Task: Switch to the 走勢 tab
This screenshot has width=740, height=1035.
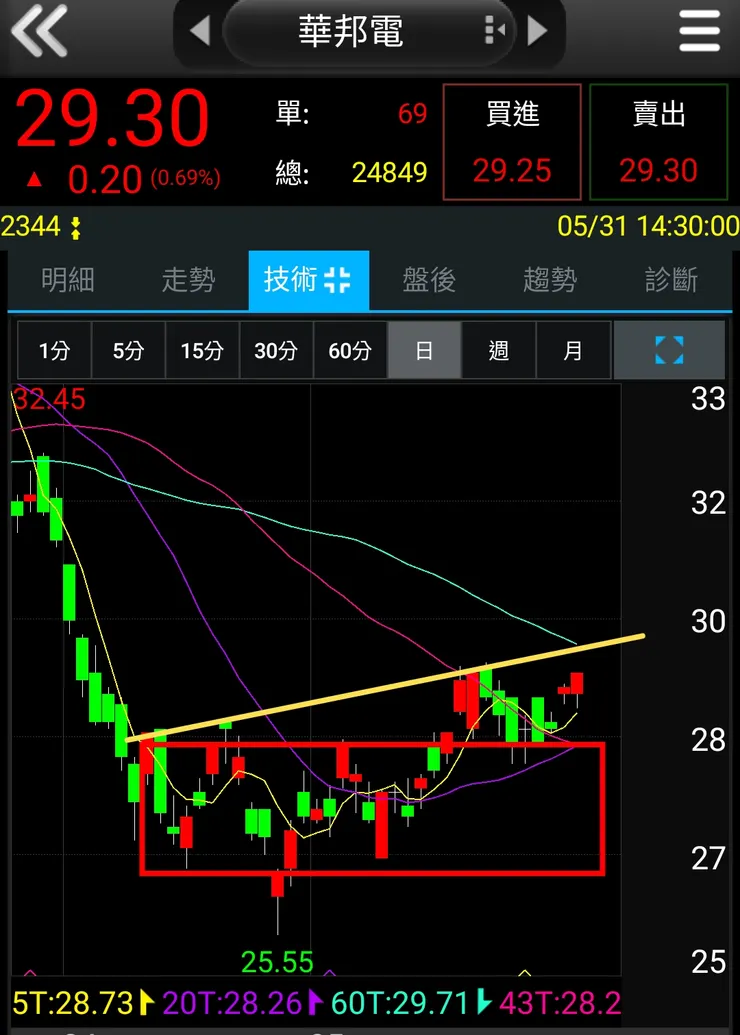Action: pos(188,280)
